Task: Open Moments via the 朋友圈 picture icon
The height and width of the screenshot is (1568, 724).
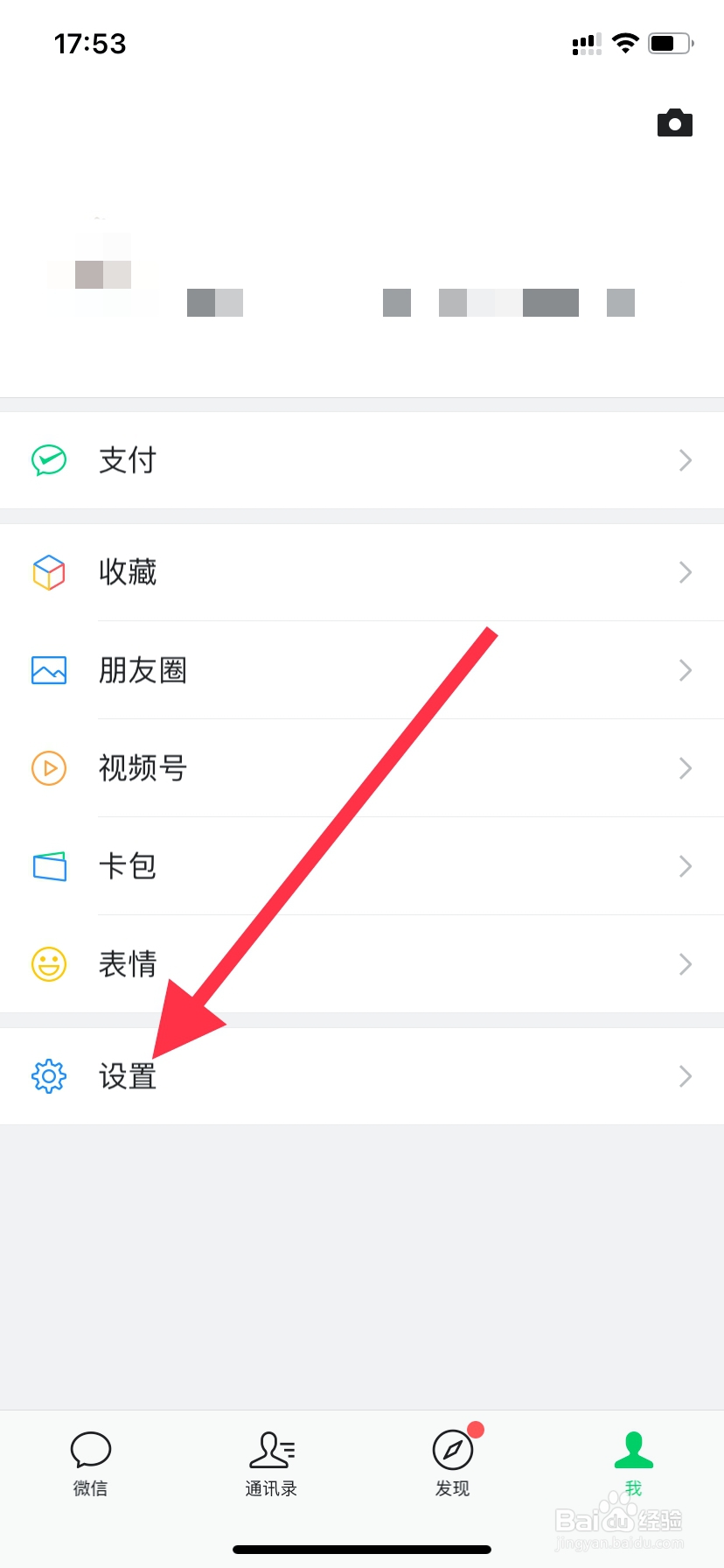Action: coord(48,670)
